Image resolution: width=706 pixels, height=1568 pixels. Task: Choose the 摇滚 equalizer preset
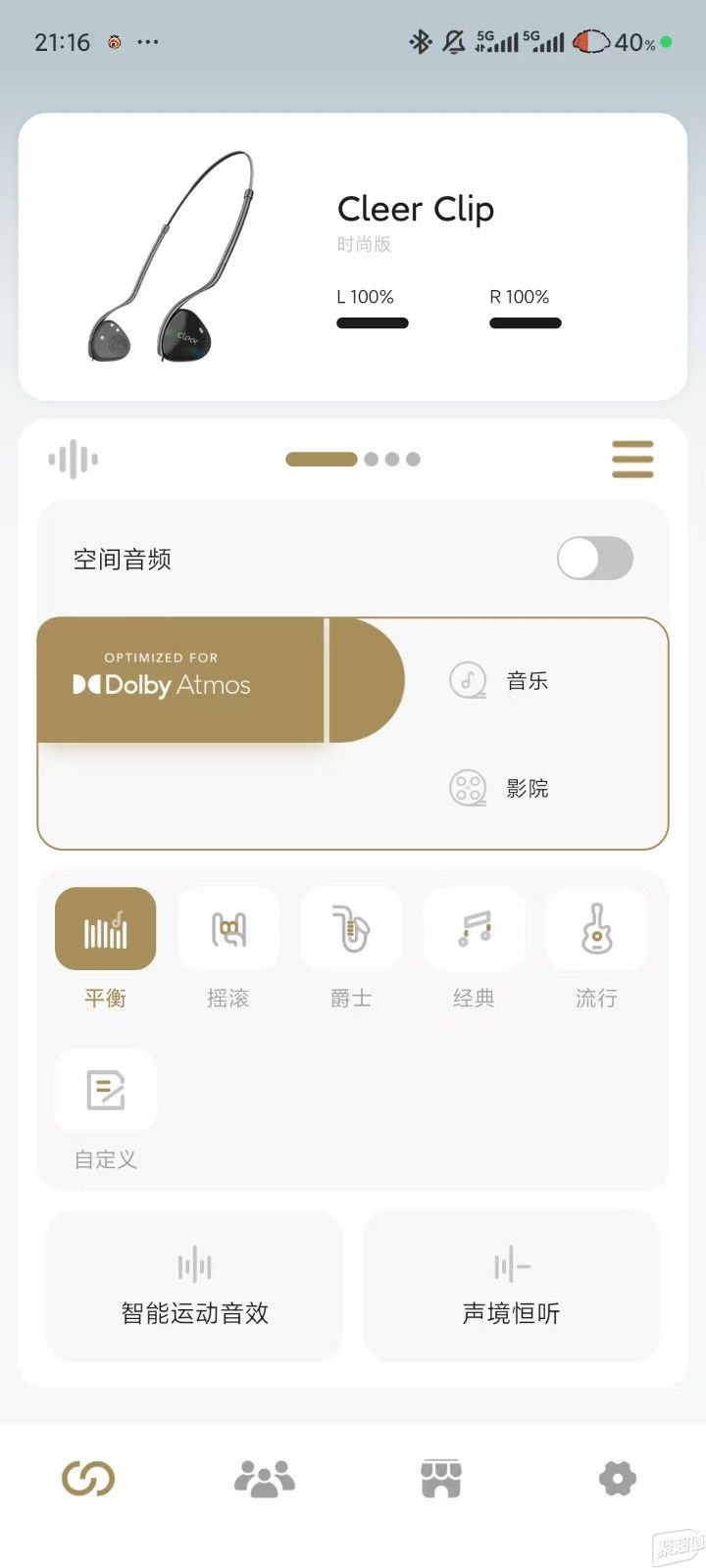pyautogui.click(x=227, y=929)
